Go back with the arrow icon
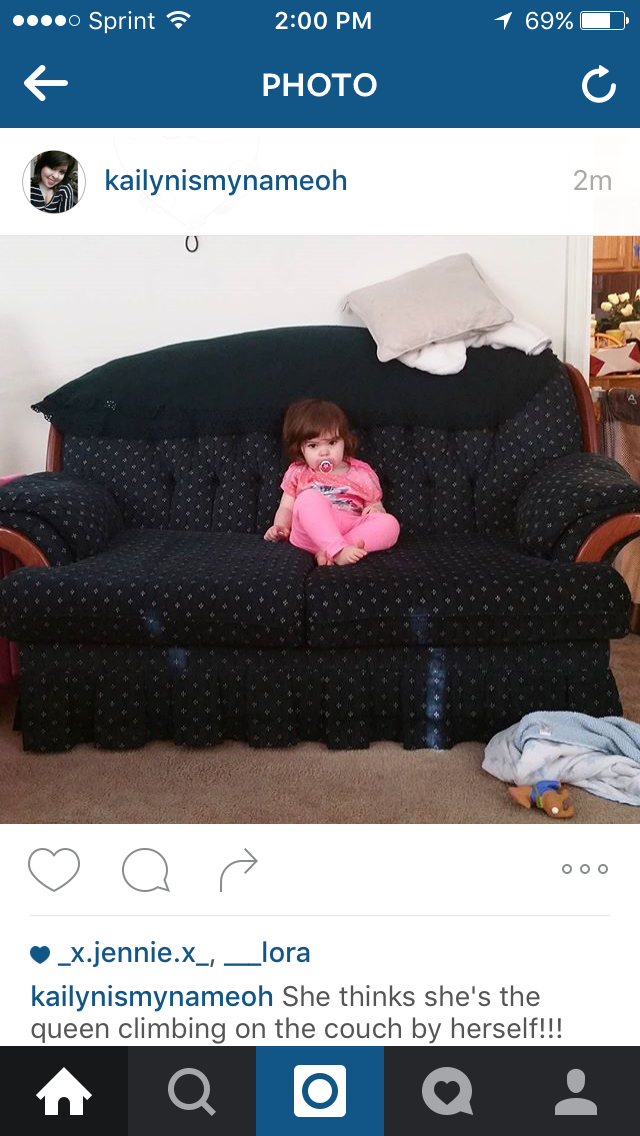640x1136 pixels. [x=46, y=84]
